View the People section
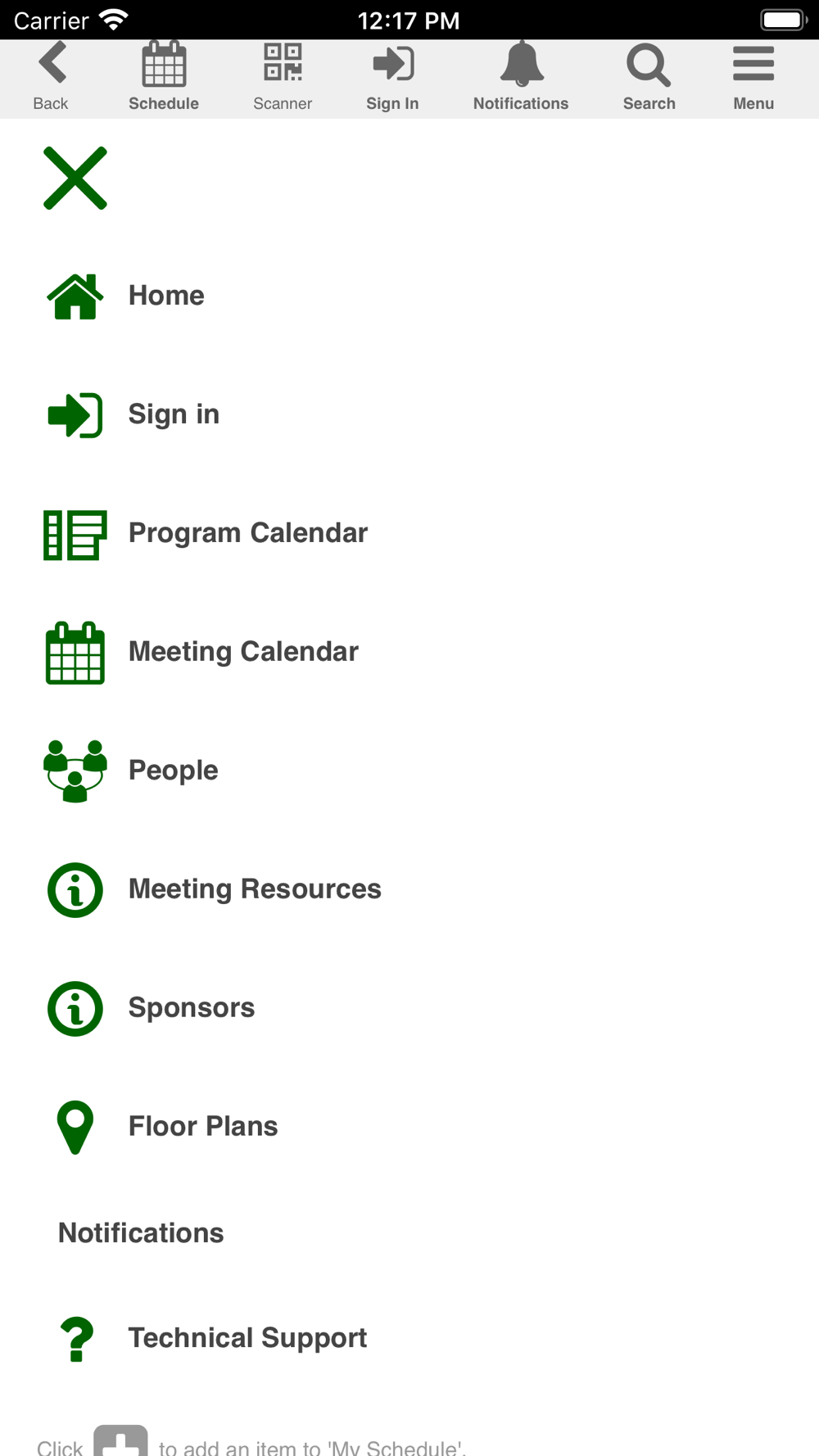Screen dimensions: 819x1456 173,771
